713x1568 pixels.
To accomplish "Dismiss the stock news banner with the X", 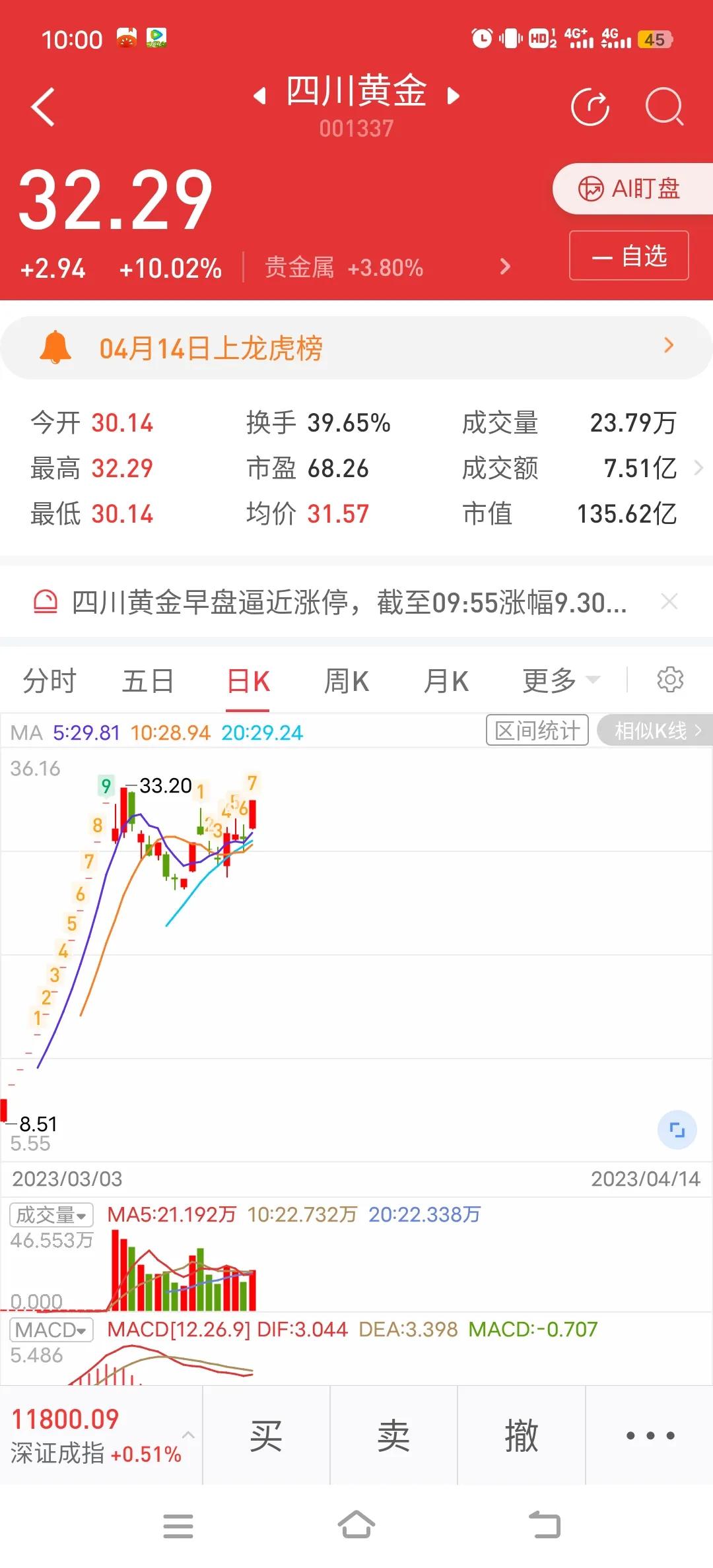I will point(669,601).
